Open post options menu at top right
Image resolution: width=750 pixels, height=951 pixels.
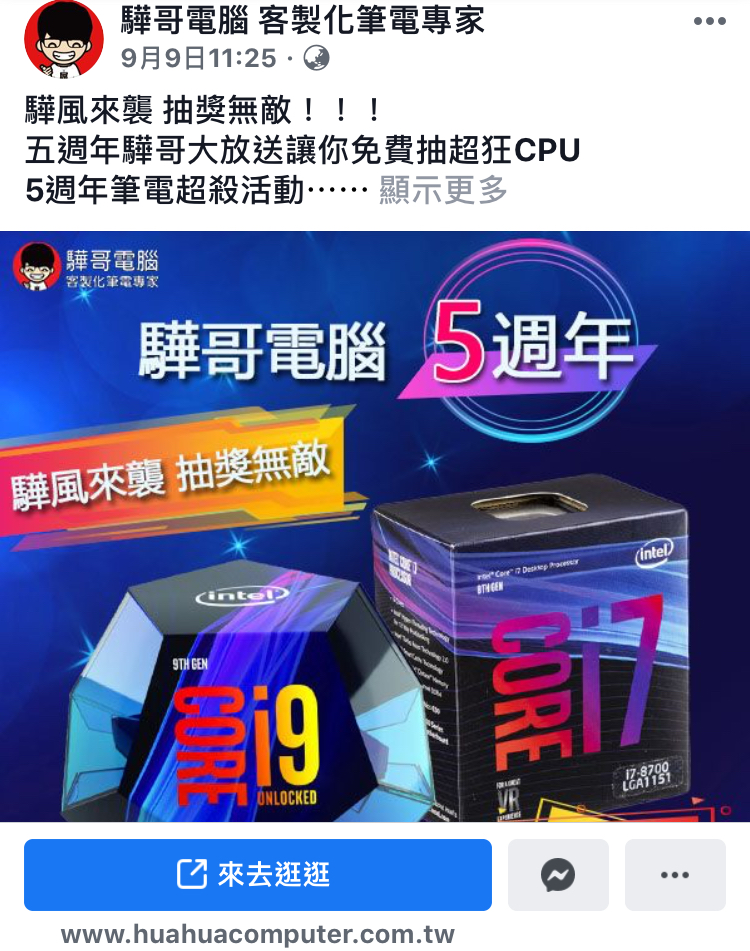pyautogui.click(x=709, y=22)
